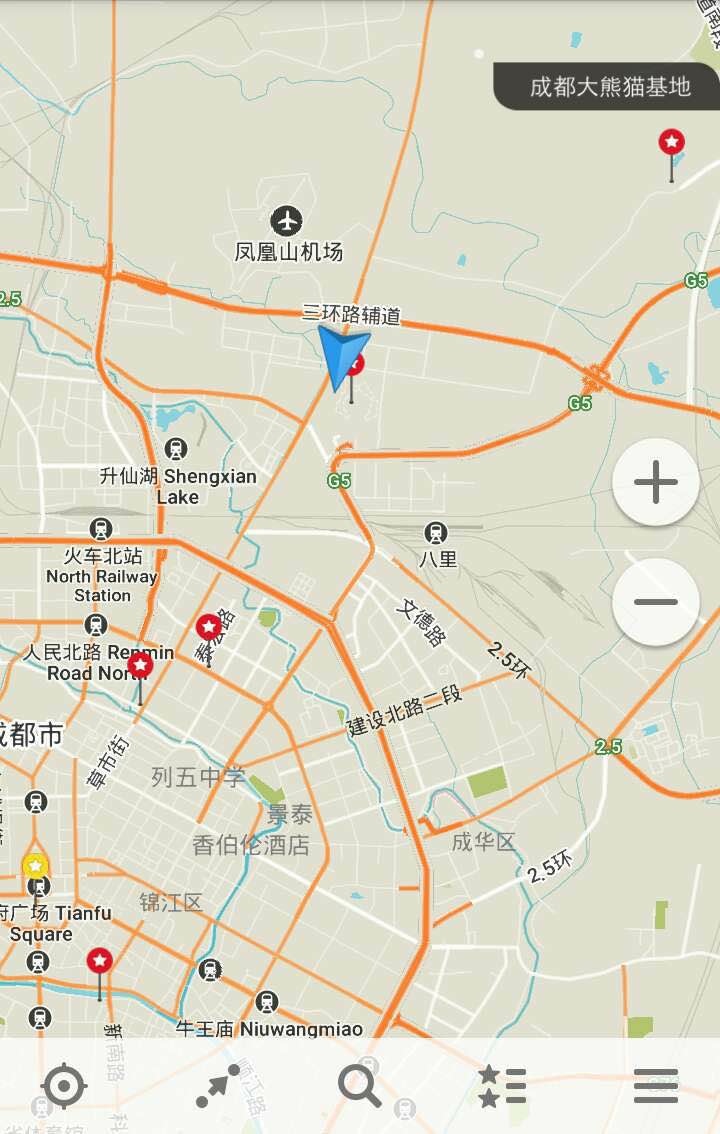
Task: Center map on my location
Action: click(64, 1087)
